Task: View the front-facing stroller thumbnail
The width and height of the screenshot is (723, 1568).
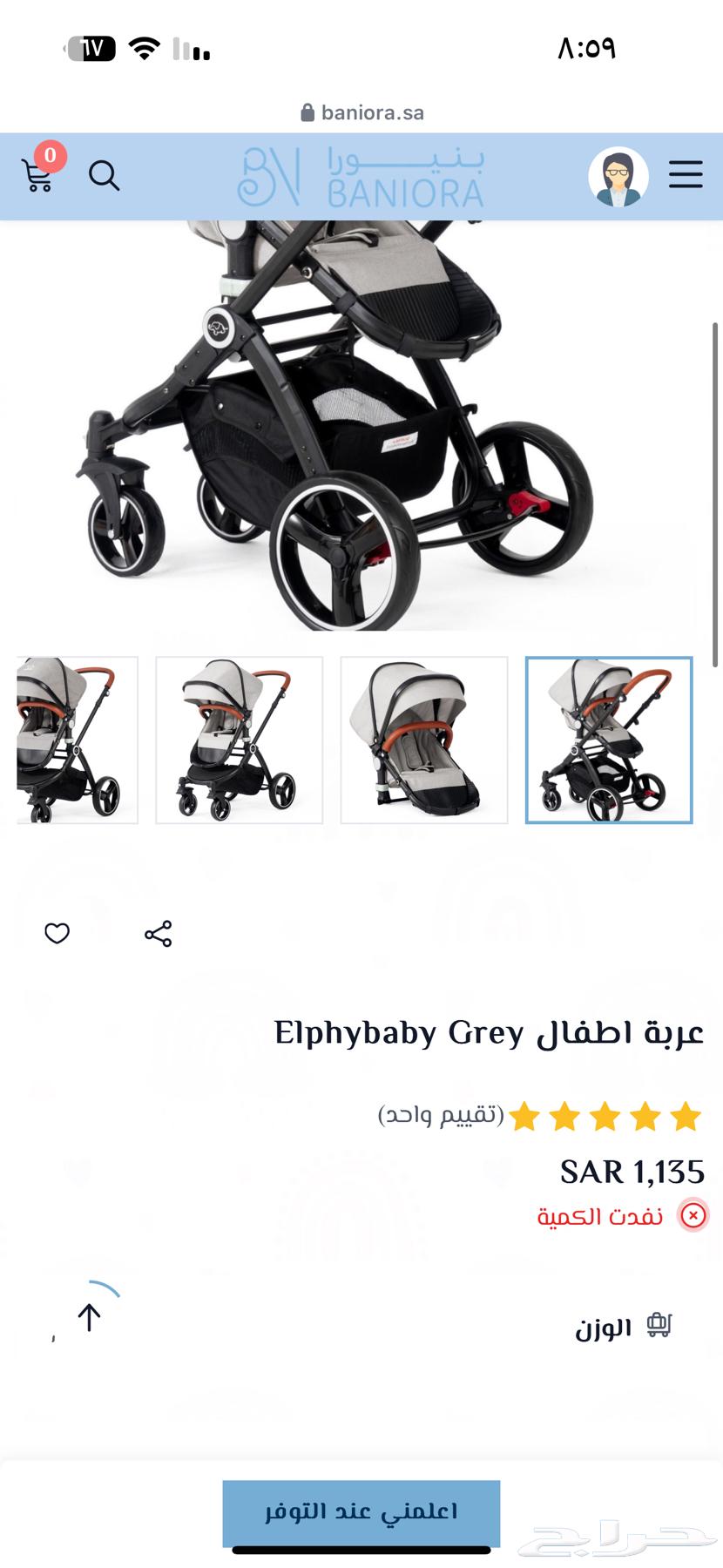Action: [x=240, y=740]
